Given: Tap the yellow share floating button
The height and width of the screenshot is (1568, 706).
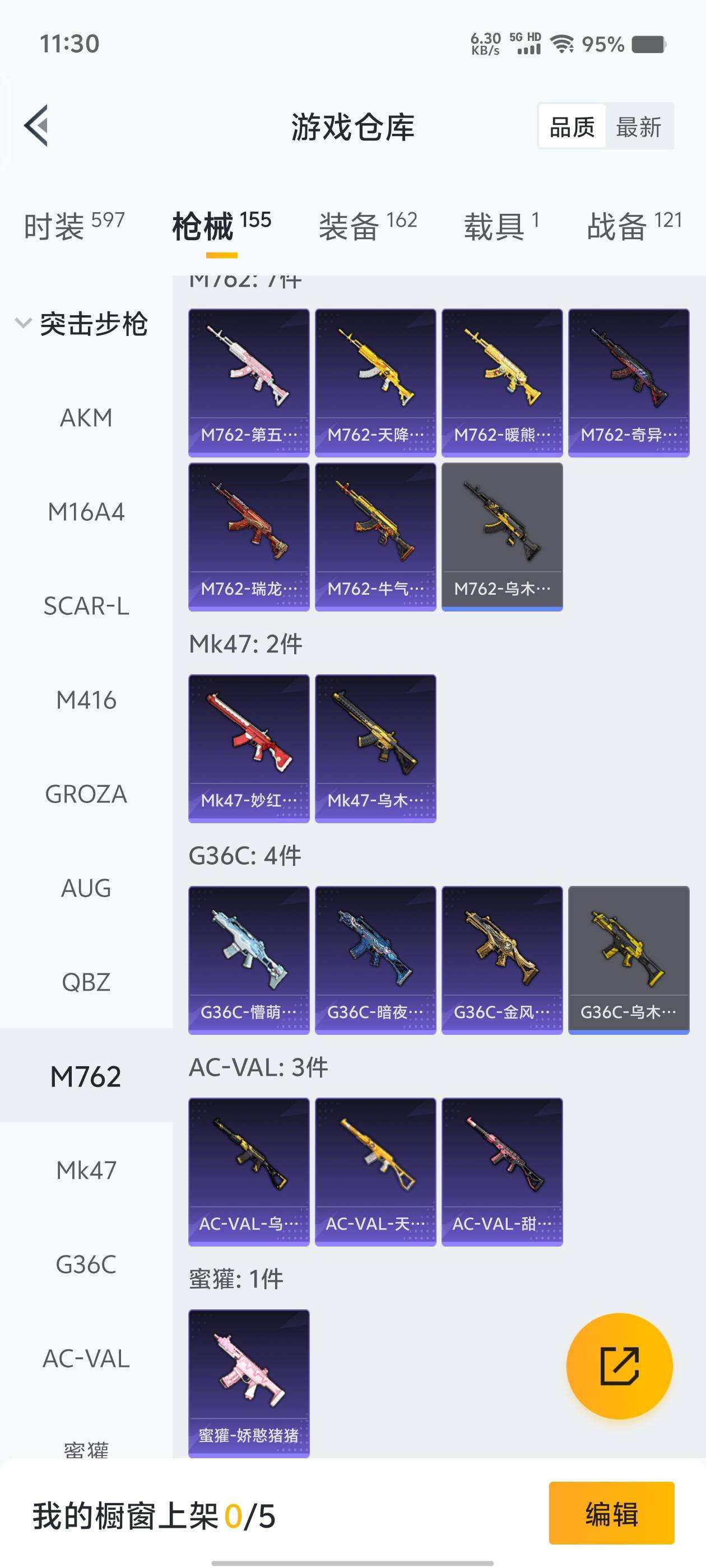Looking at the screenshot, I should click(x=619, y=1366).
